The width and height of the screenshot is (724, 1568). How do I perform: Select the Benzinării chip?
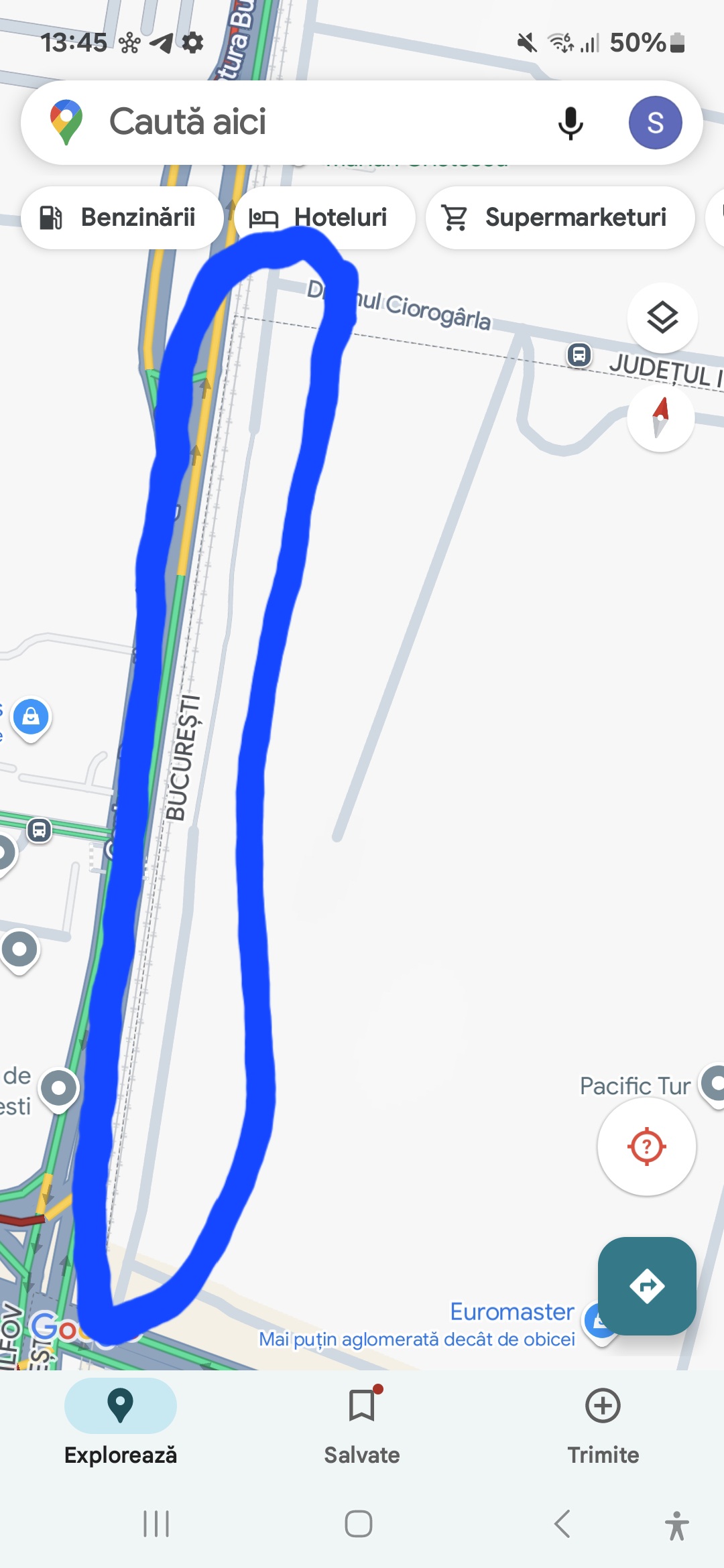point(121,218)
